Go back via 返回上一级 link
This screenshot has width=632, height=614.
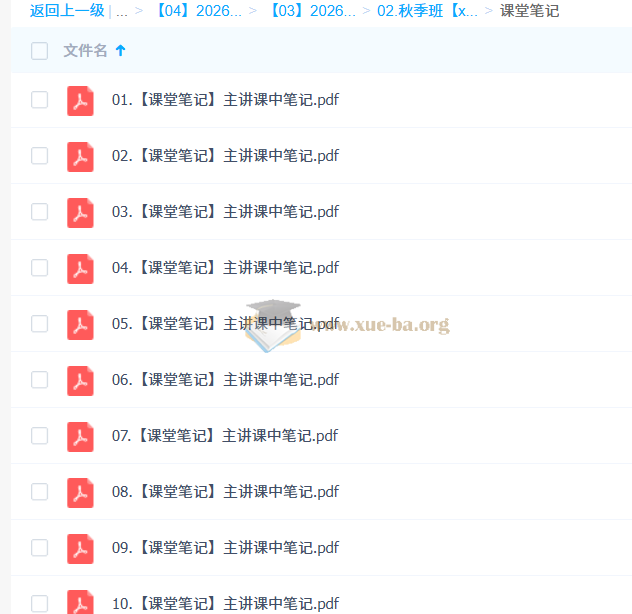tap(67, 11)
